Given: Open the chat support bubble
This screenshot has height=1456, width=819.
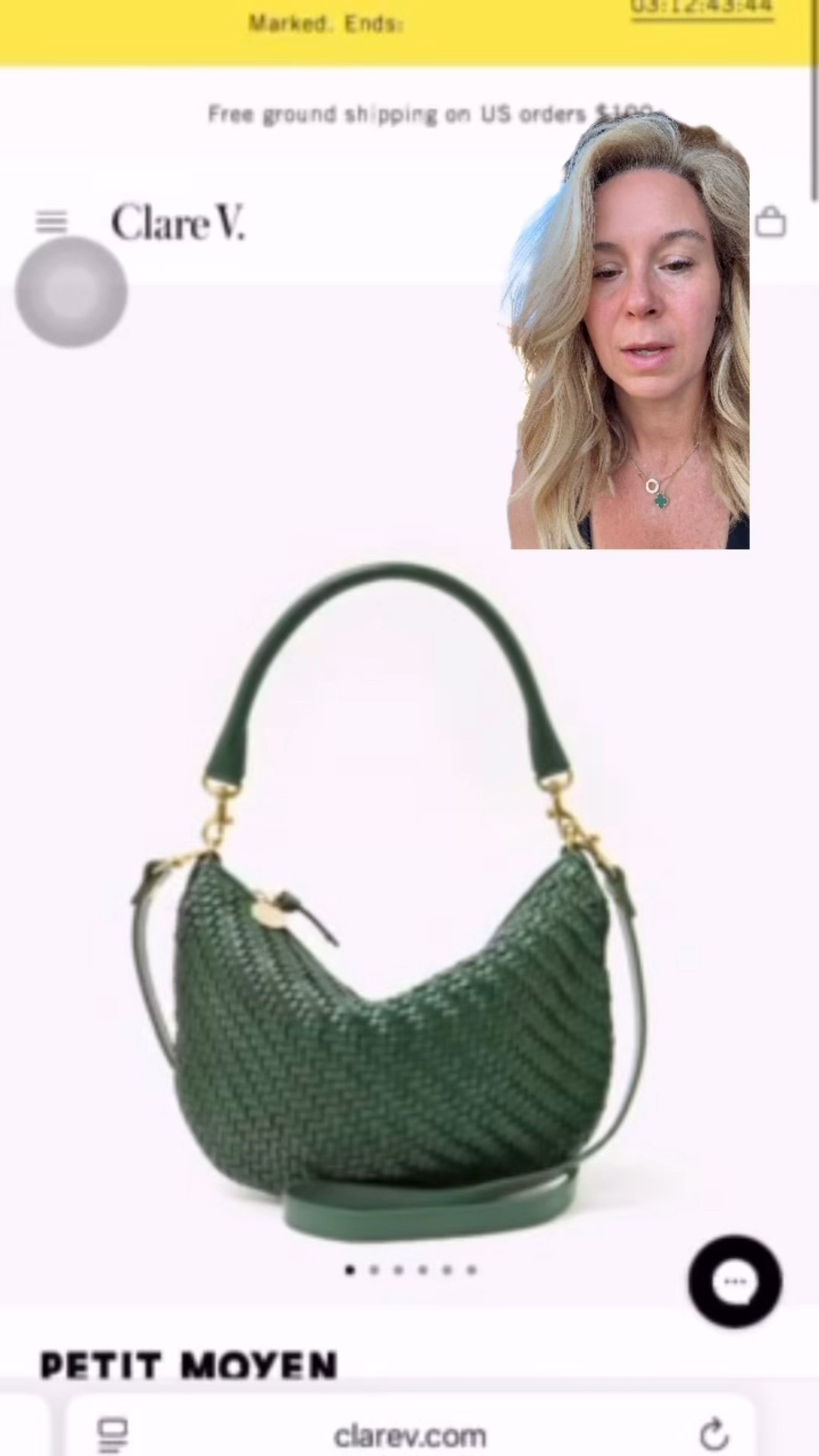Looking at the screenshot, I should 734,1281.
